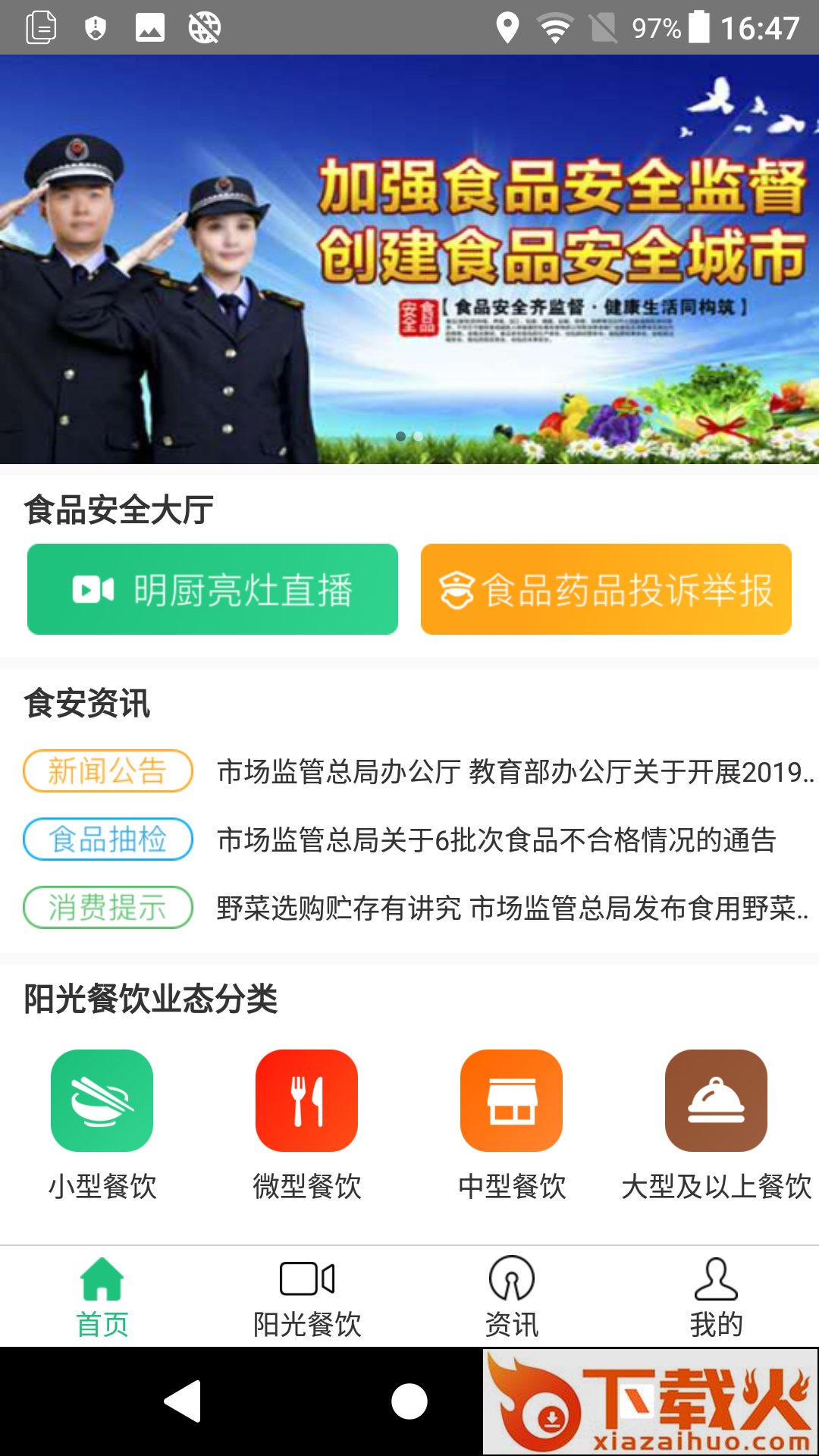Select the 新闻公告 category chip
Screen dimensions: 819x1456
click(x=108, y=771)
